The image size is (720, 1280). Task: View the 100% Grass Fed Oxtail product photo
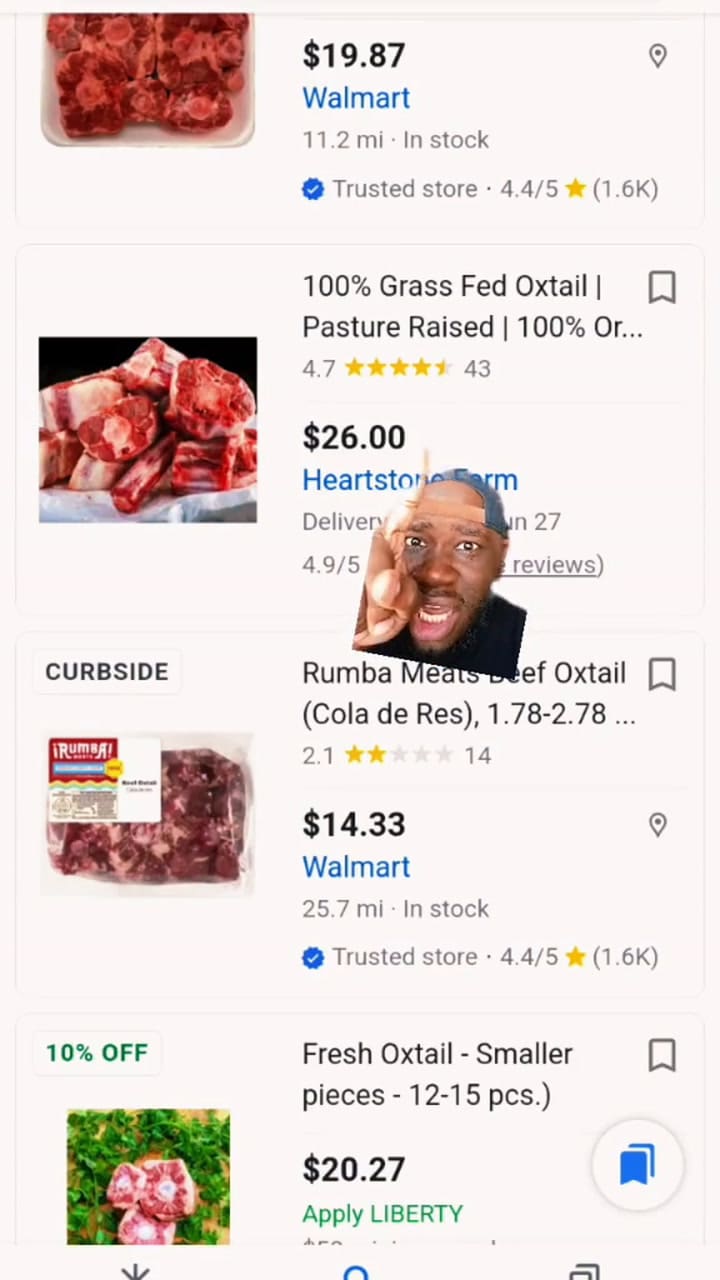[148, 430]
